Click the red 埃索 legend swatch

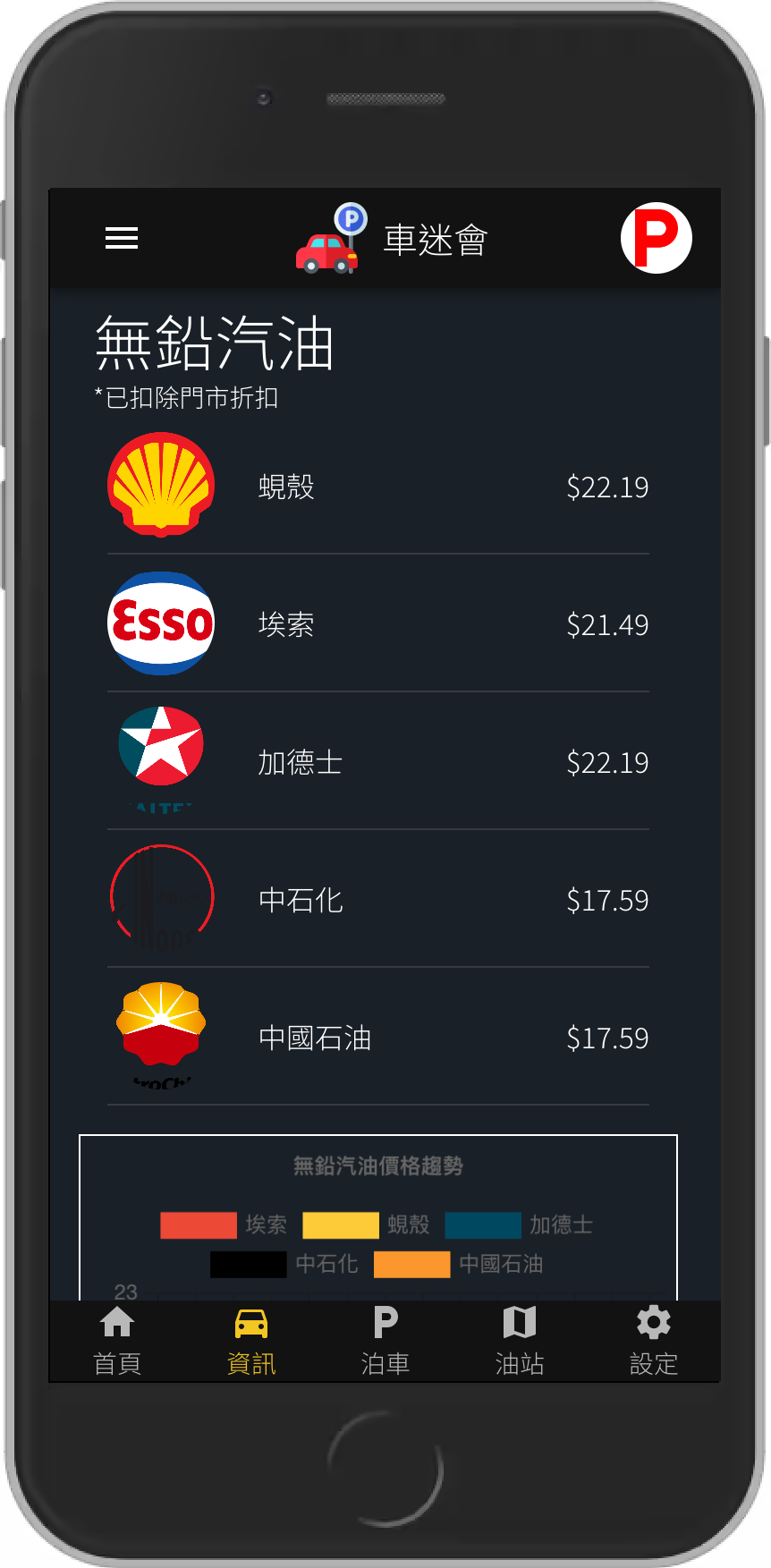click(x=199, y=1225)
